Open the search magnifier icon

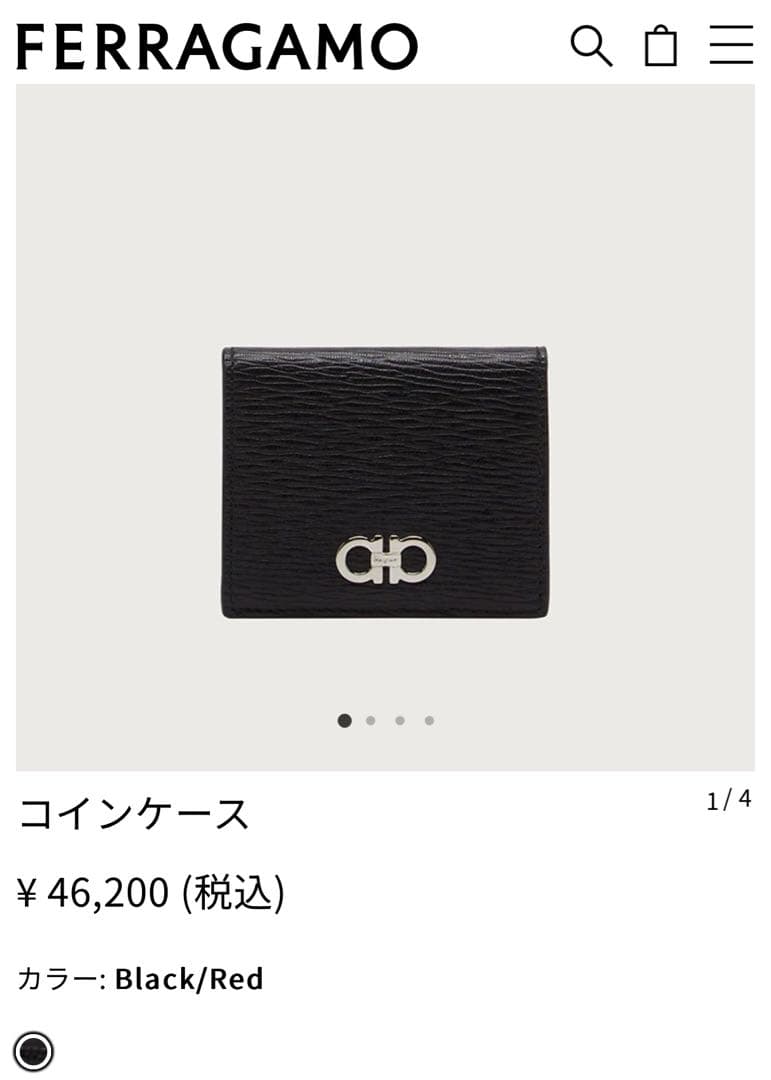(x=591, y=46)
